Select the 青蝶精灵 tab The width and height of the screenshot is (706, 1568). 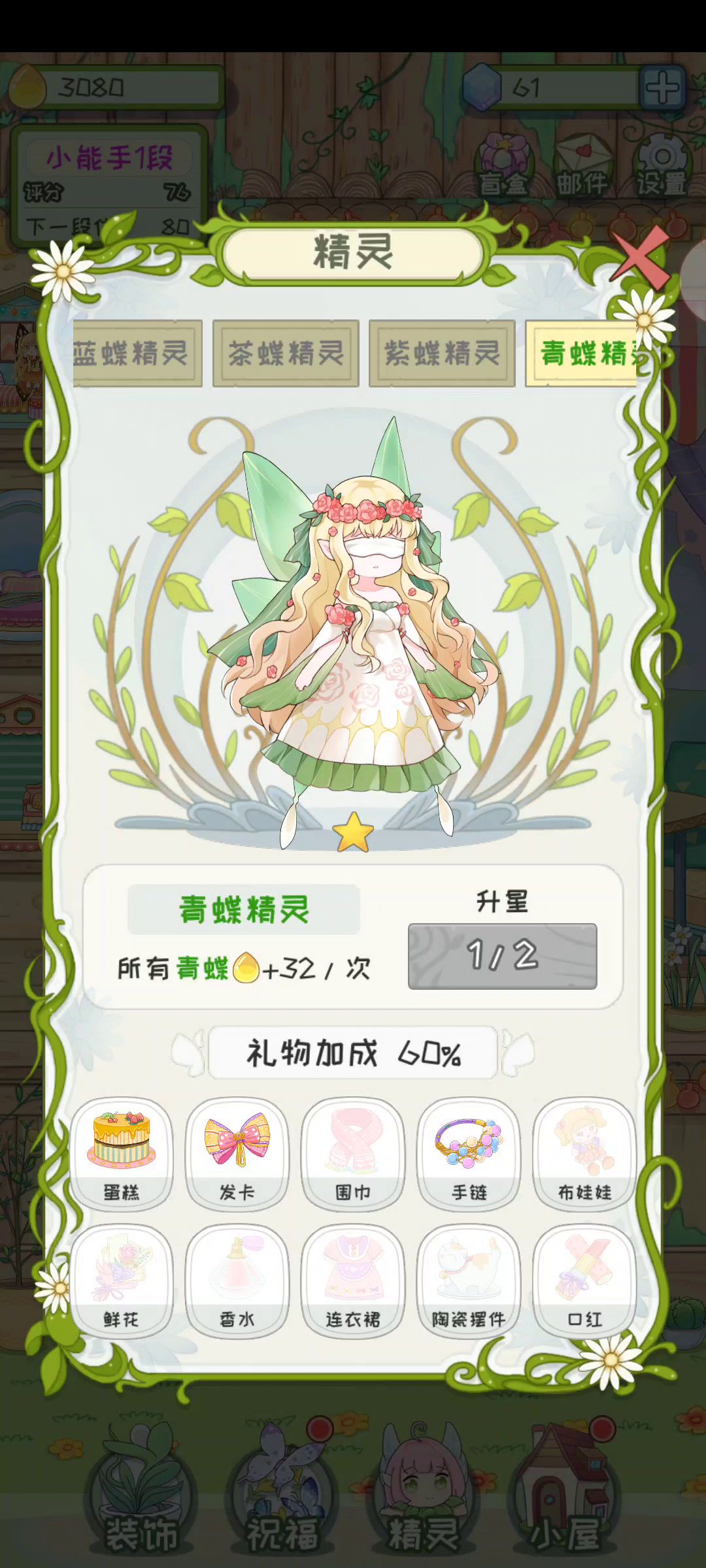[x=582, y=353]
